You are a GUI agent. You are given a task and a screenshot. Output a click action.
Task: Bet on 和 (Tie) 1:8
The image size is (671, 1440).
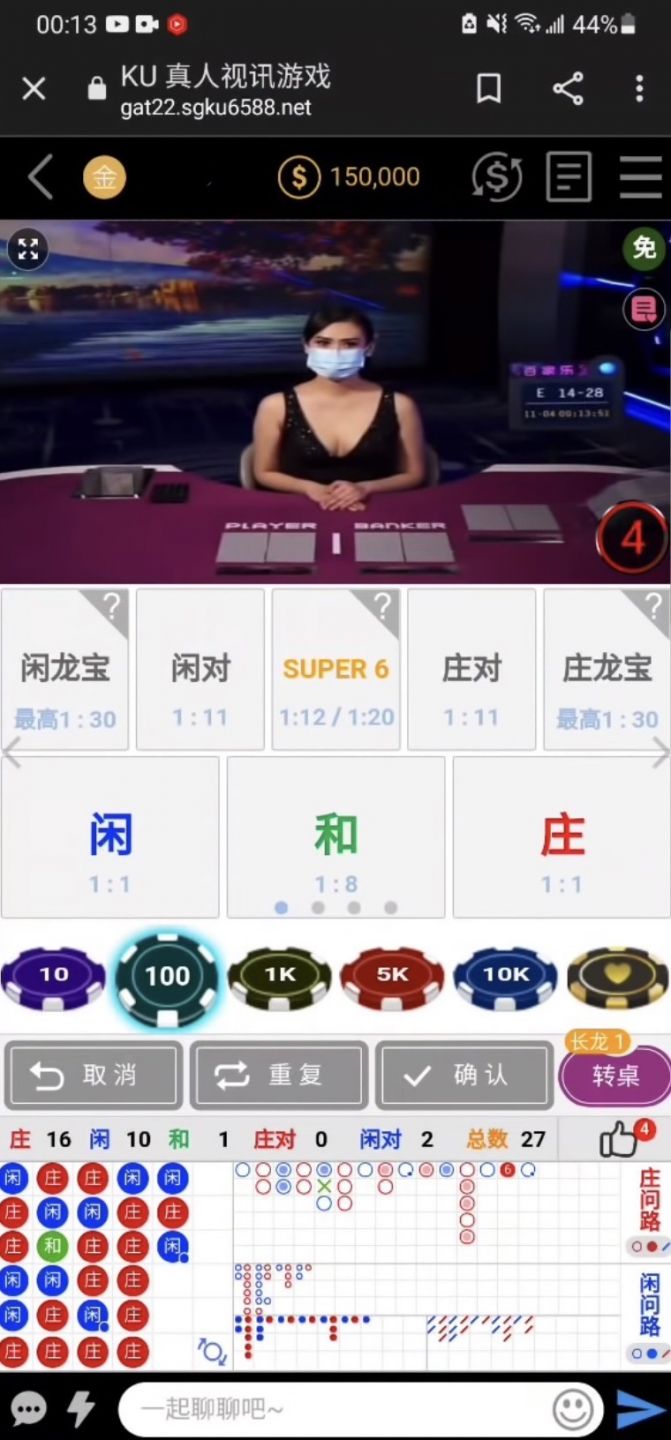click(x=336, y=838)
